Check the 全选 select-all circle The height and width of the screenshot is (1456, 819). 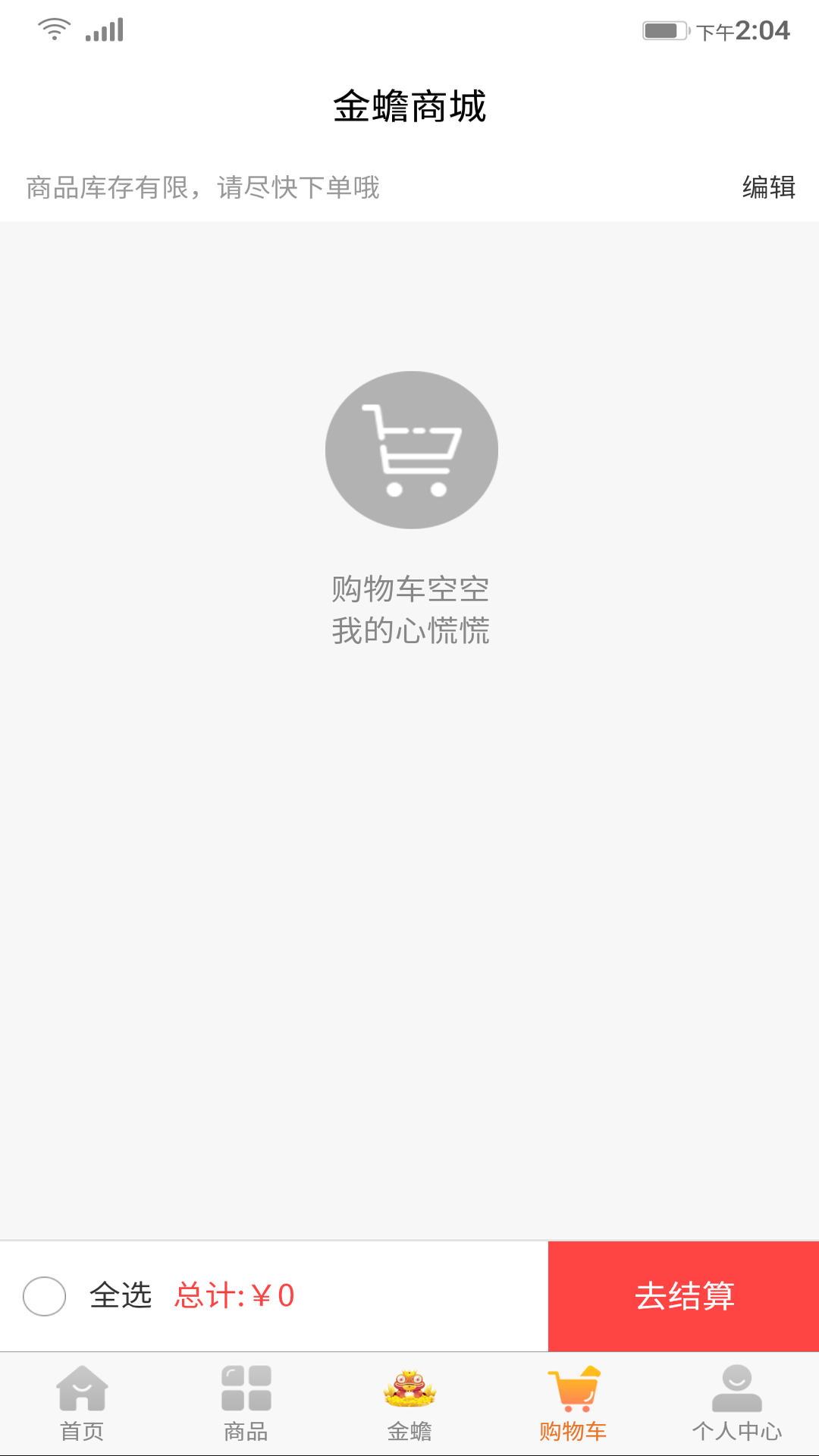[x=45, y=1296]
